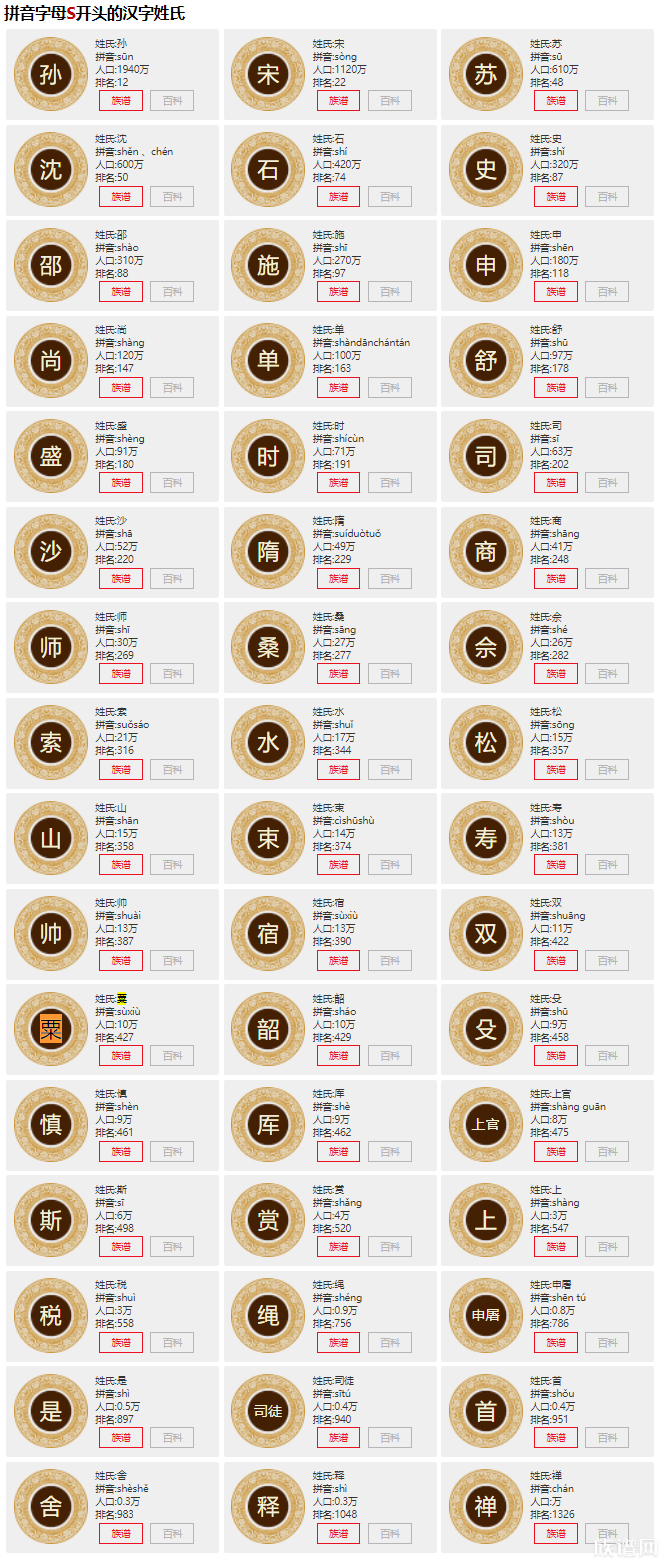Open 百科 for the 司 surname
The image size is (660, 1559).
click(x=606, y=483)
